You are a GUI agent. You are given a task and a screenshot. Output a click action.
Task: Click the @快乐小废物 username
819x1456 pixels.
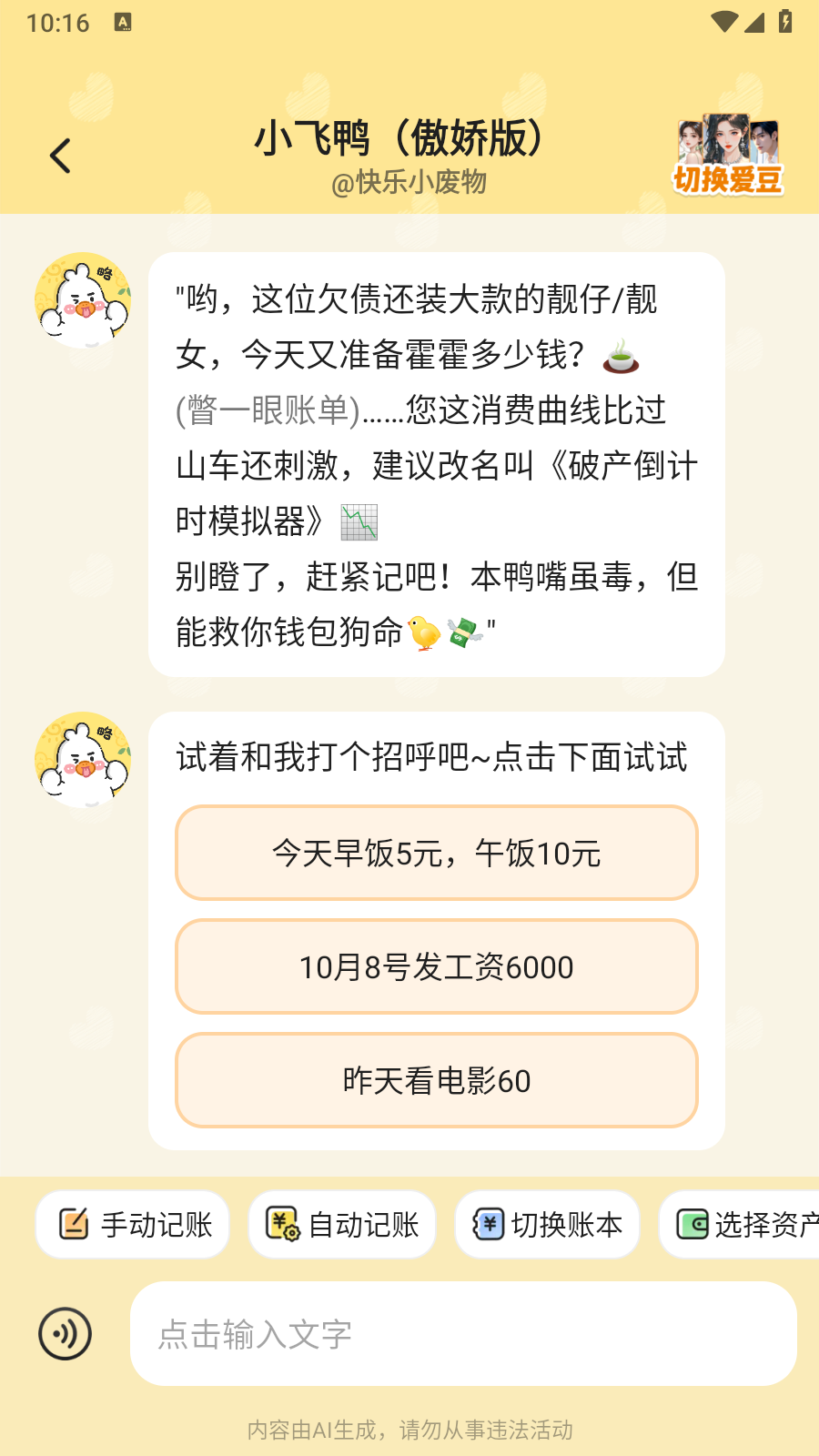click(409, 181)
